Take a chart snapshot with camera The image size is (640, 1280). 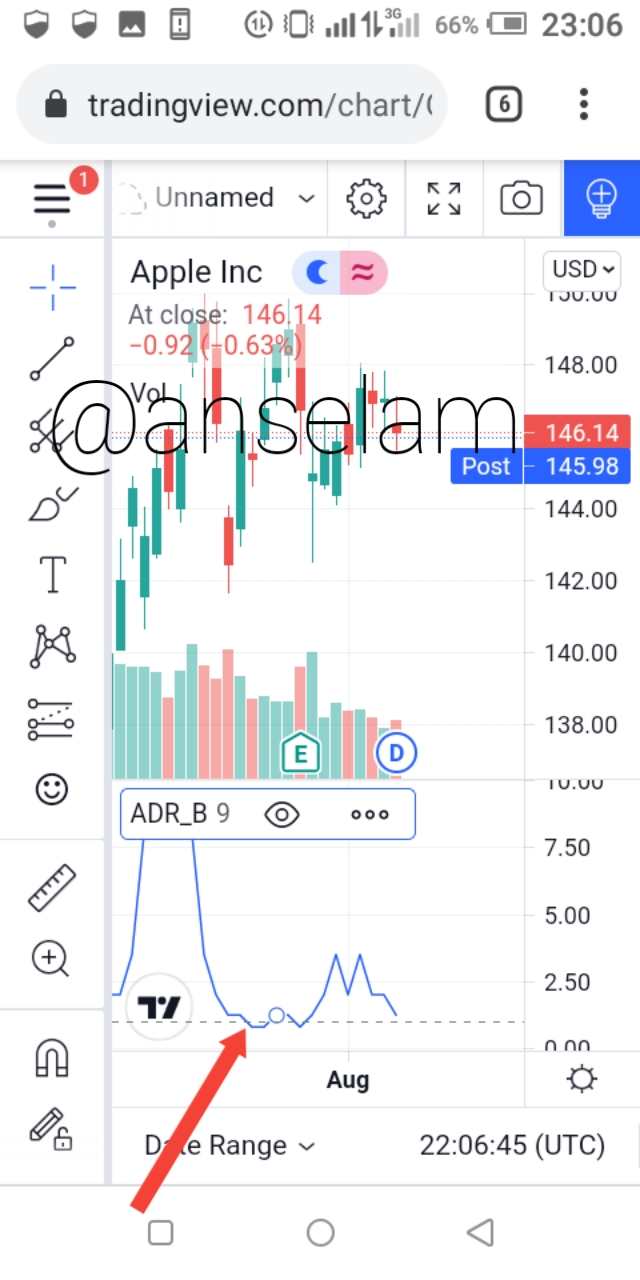pos(521,198)
